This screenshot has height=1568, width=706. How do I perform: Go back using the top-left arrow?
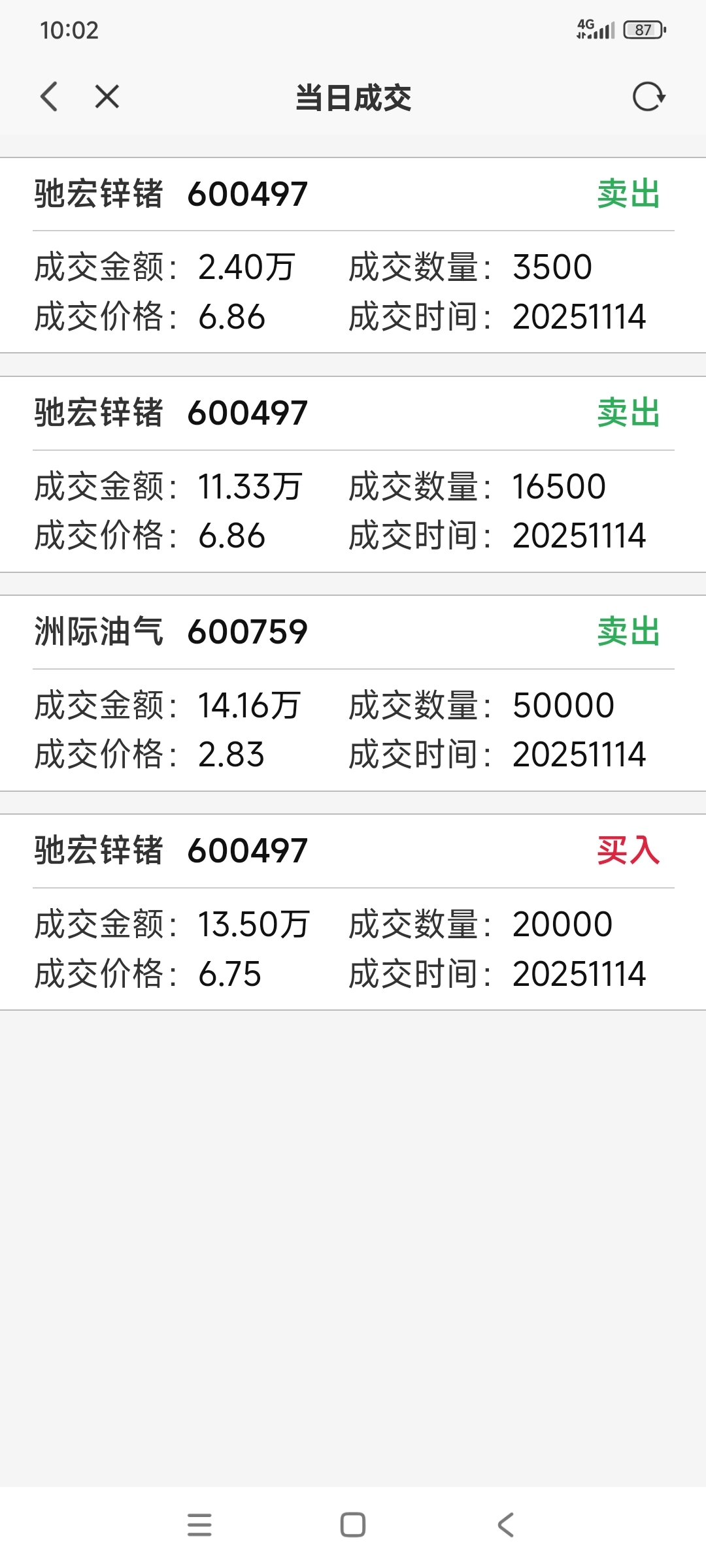(49, 97)
